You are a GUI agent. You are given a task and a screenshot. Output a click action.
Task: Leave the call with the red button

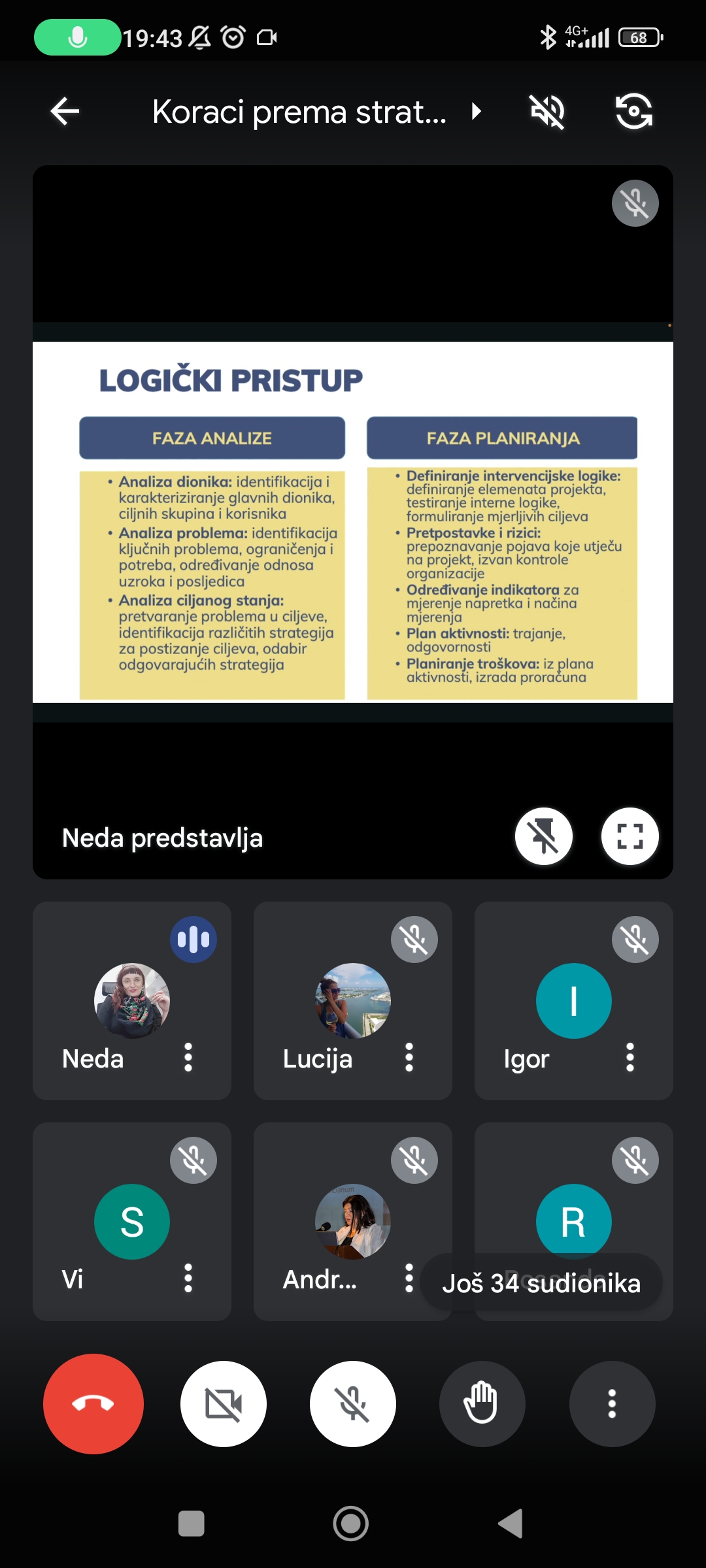[93, 1403]
